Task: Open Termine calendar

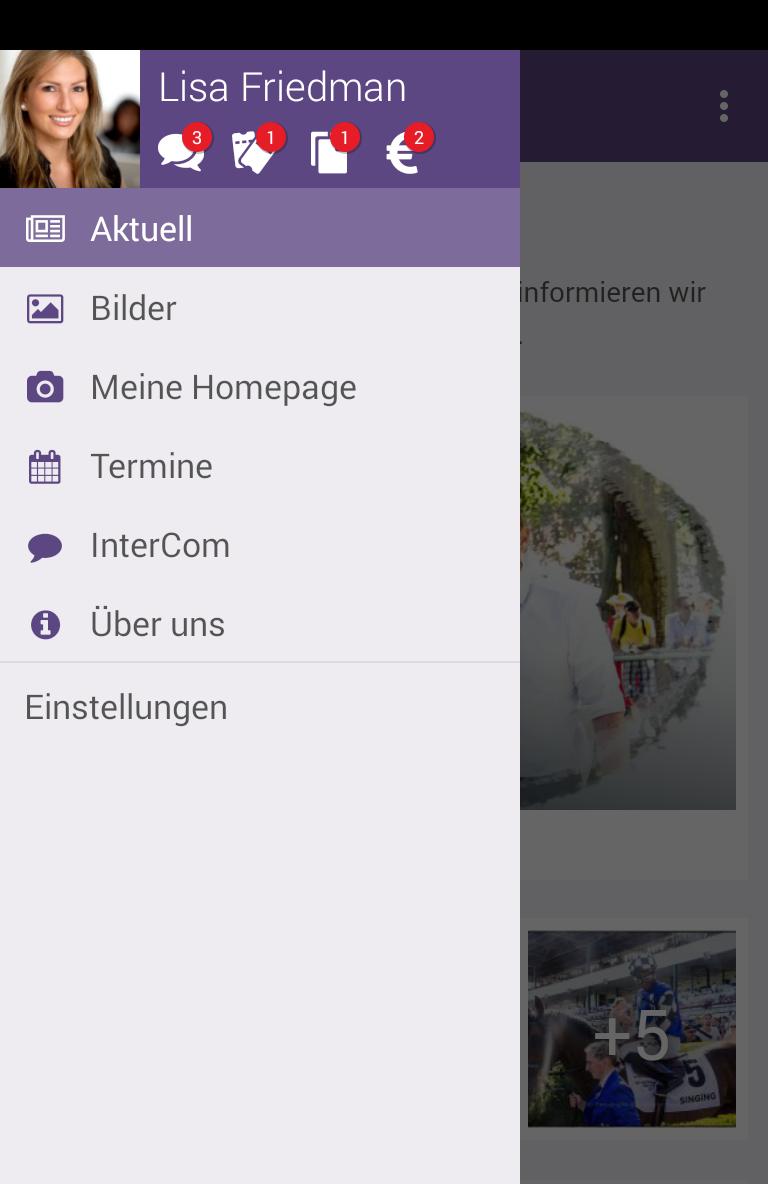Action: point(259,466)
